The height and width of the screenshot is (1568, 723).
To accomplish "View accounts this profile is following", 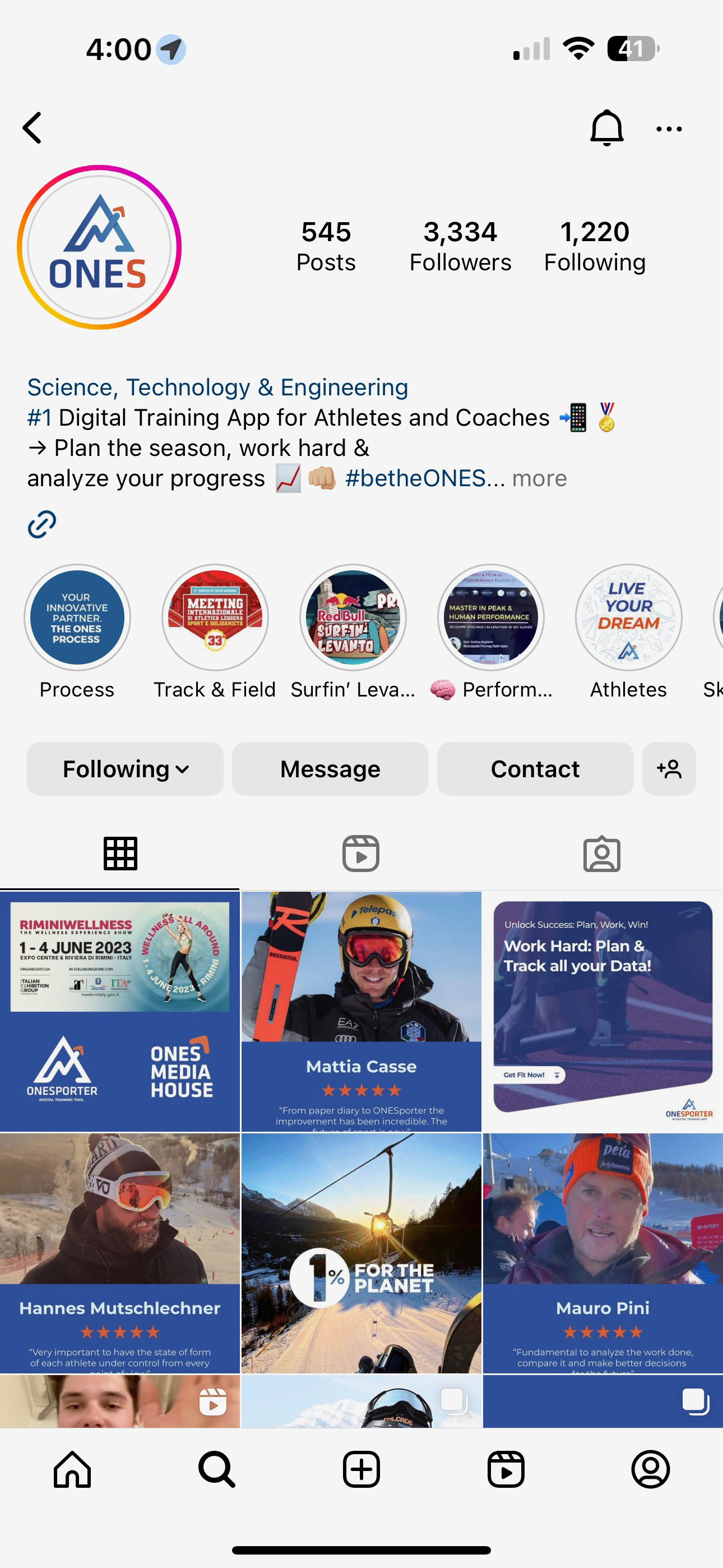I will [594, 247].
